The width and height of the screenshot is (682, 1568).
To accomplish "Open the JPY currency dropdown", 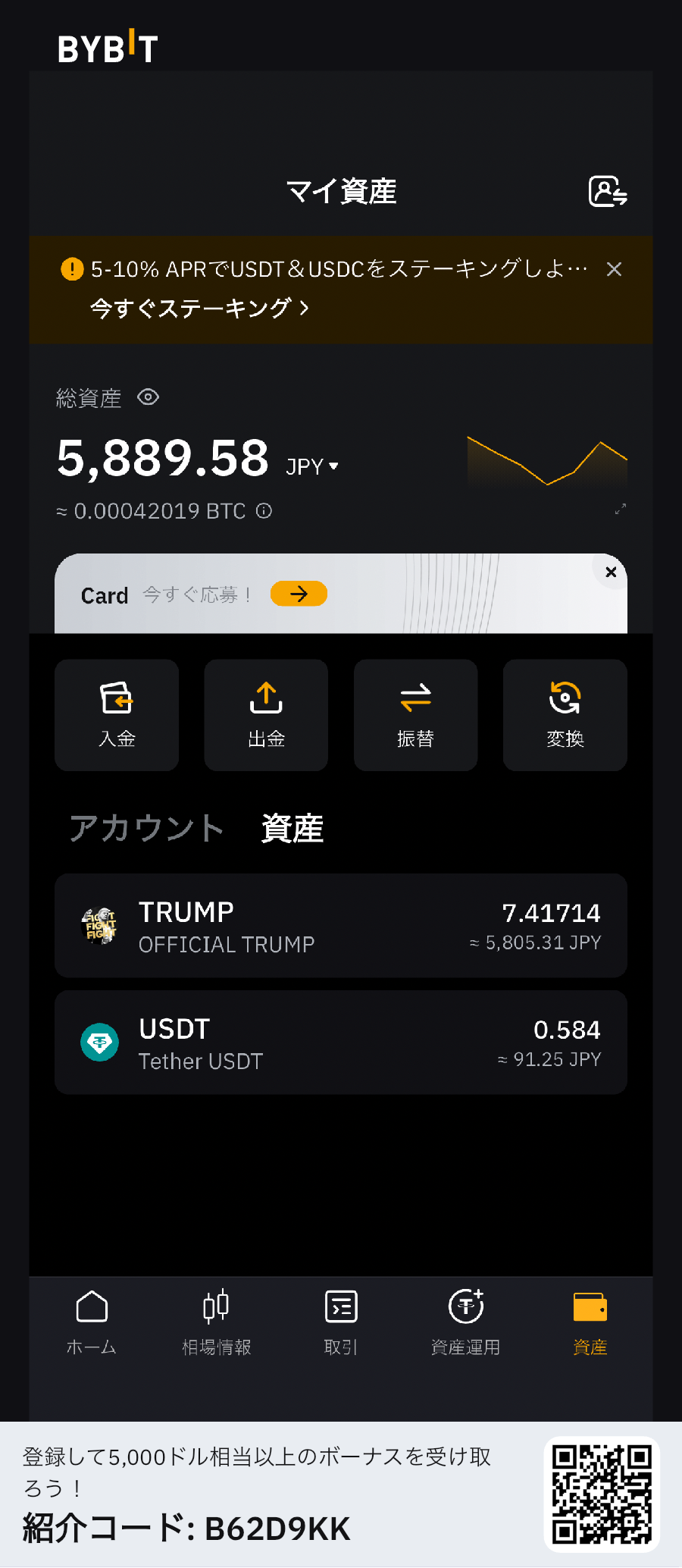I will point(312,466).
